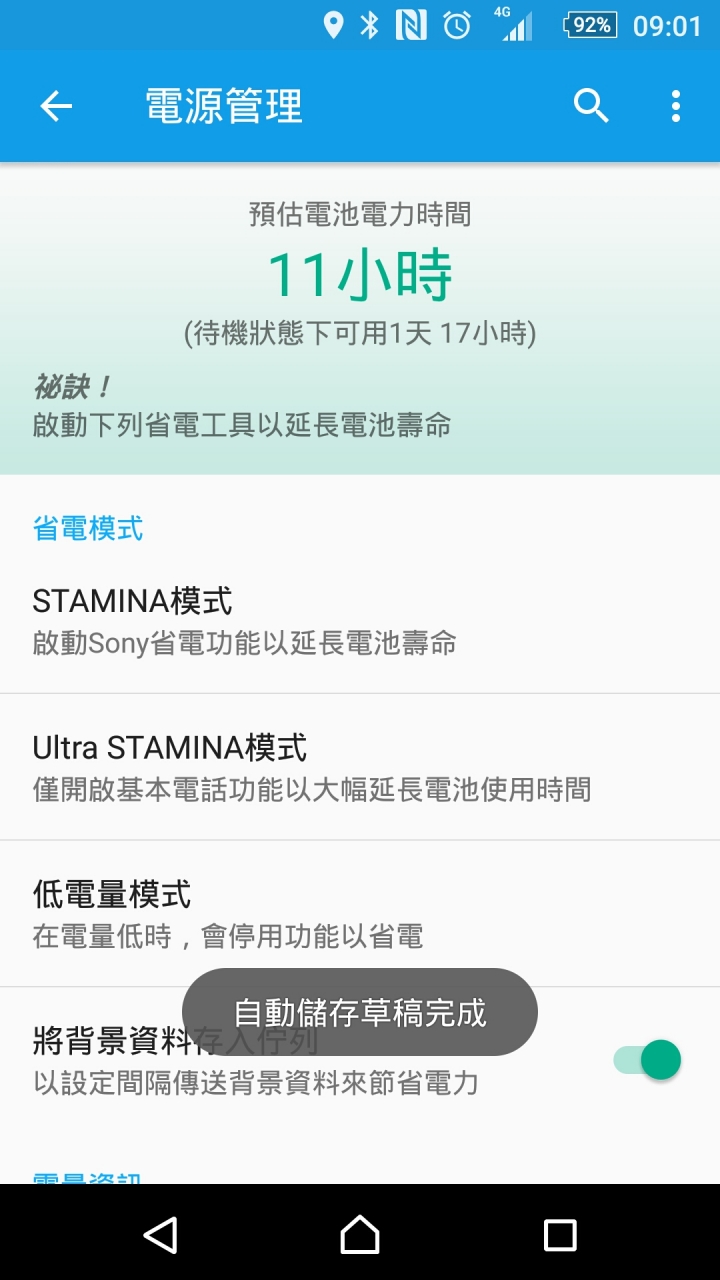This screenshot has width=720, height=1280.
Task: Open Ultra STAMINA模式 settings
Action: pos(360,767)
